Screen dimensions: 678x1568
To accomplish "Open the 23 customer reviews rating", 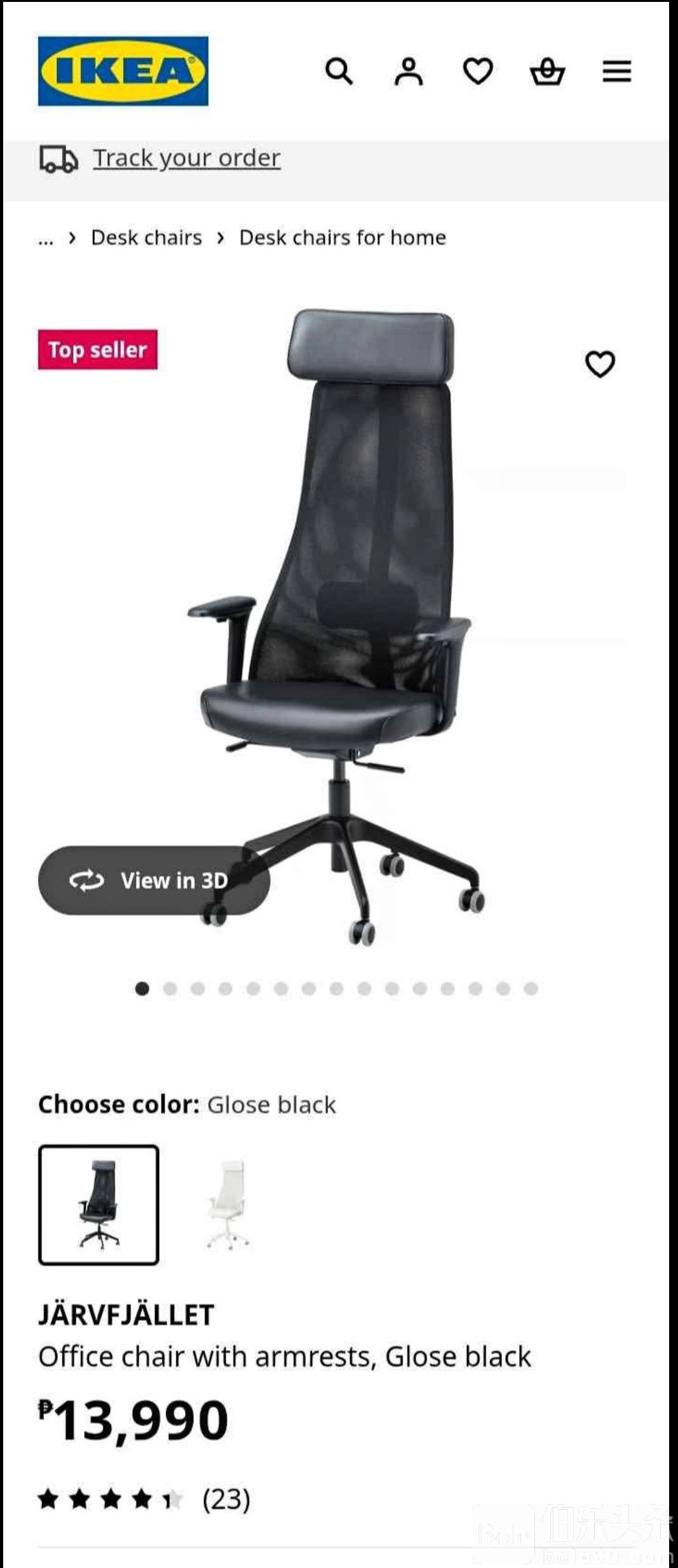I will 144,1499.
